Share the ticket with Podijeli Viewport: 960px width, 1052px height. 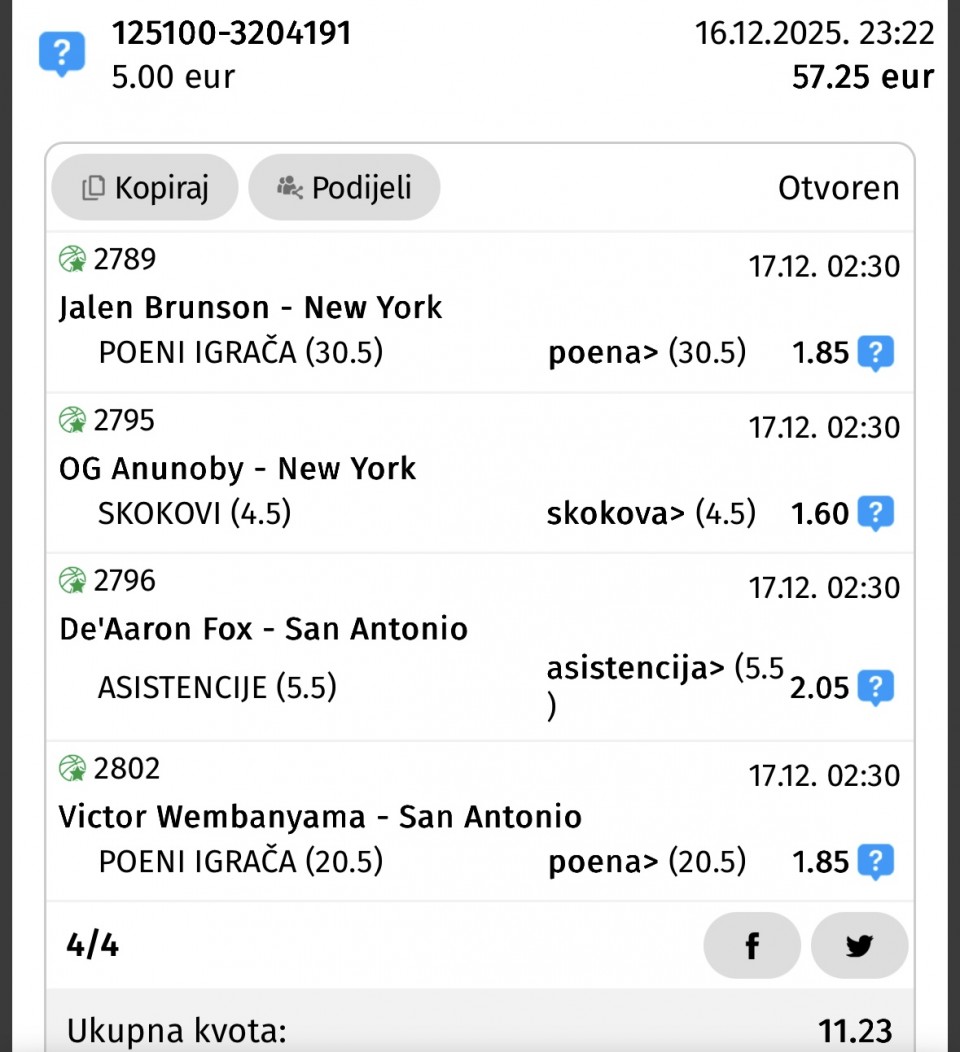coord(344,187)
